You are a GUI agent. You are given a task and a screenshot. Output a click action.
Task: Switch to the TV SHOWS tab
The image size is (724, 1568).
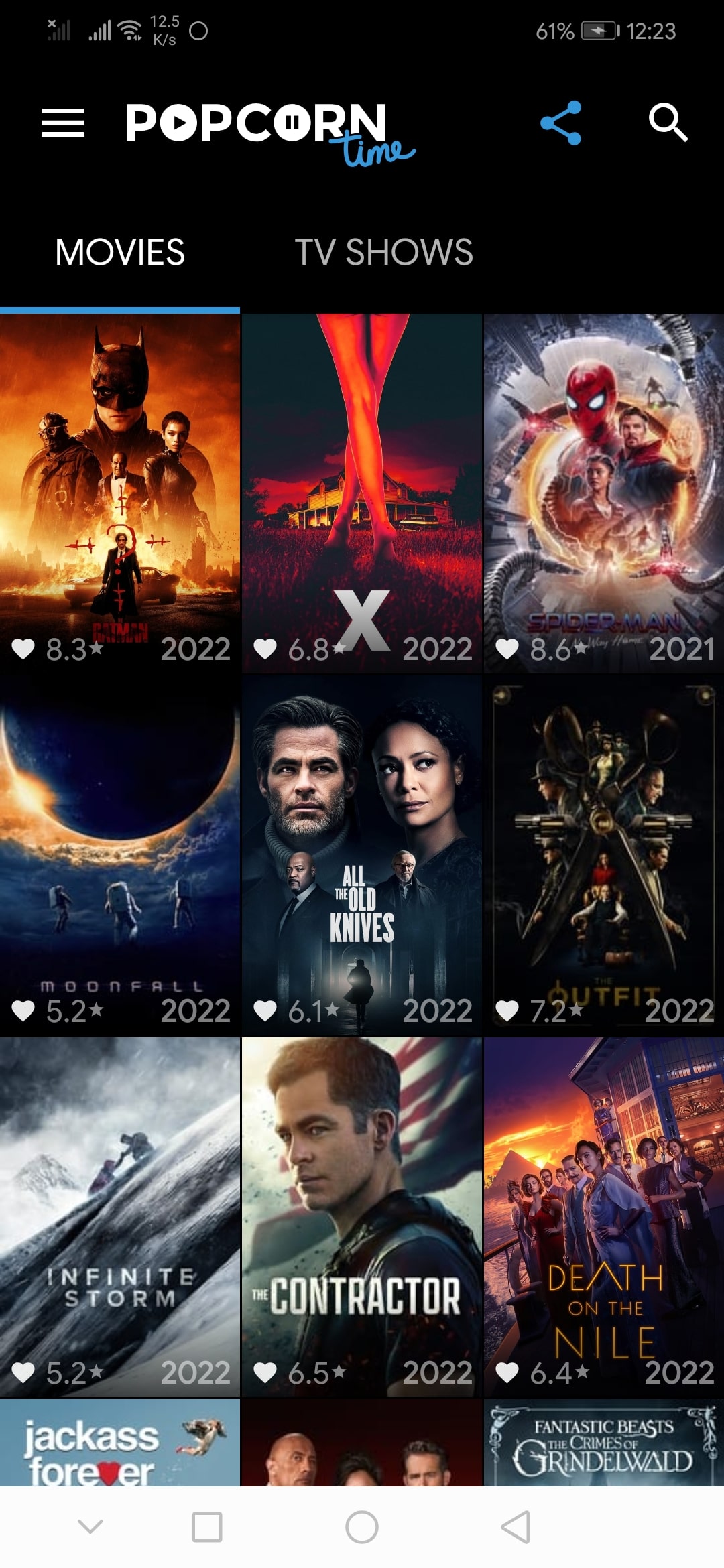(x=385, y=253)
